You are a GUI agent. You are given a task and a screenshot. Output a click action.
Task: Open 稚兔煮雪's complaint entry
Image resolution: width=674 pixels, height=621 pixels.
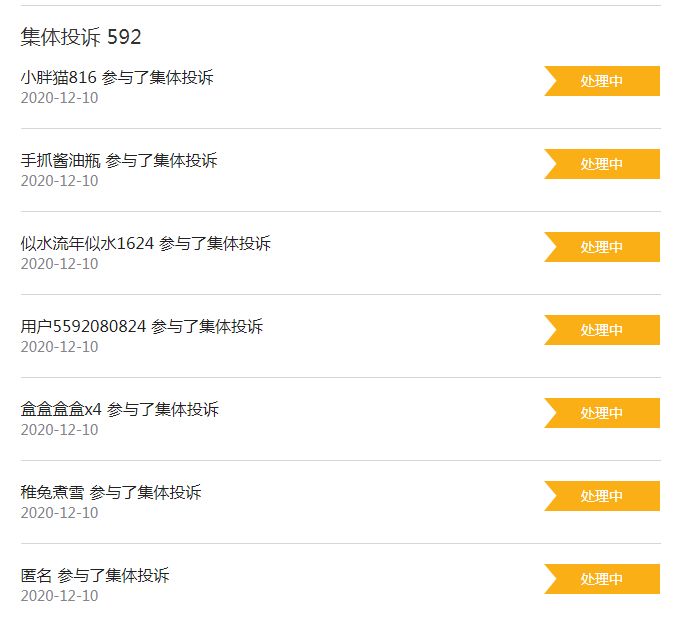click(111, 493)
